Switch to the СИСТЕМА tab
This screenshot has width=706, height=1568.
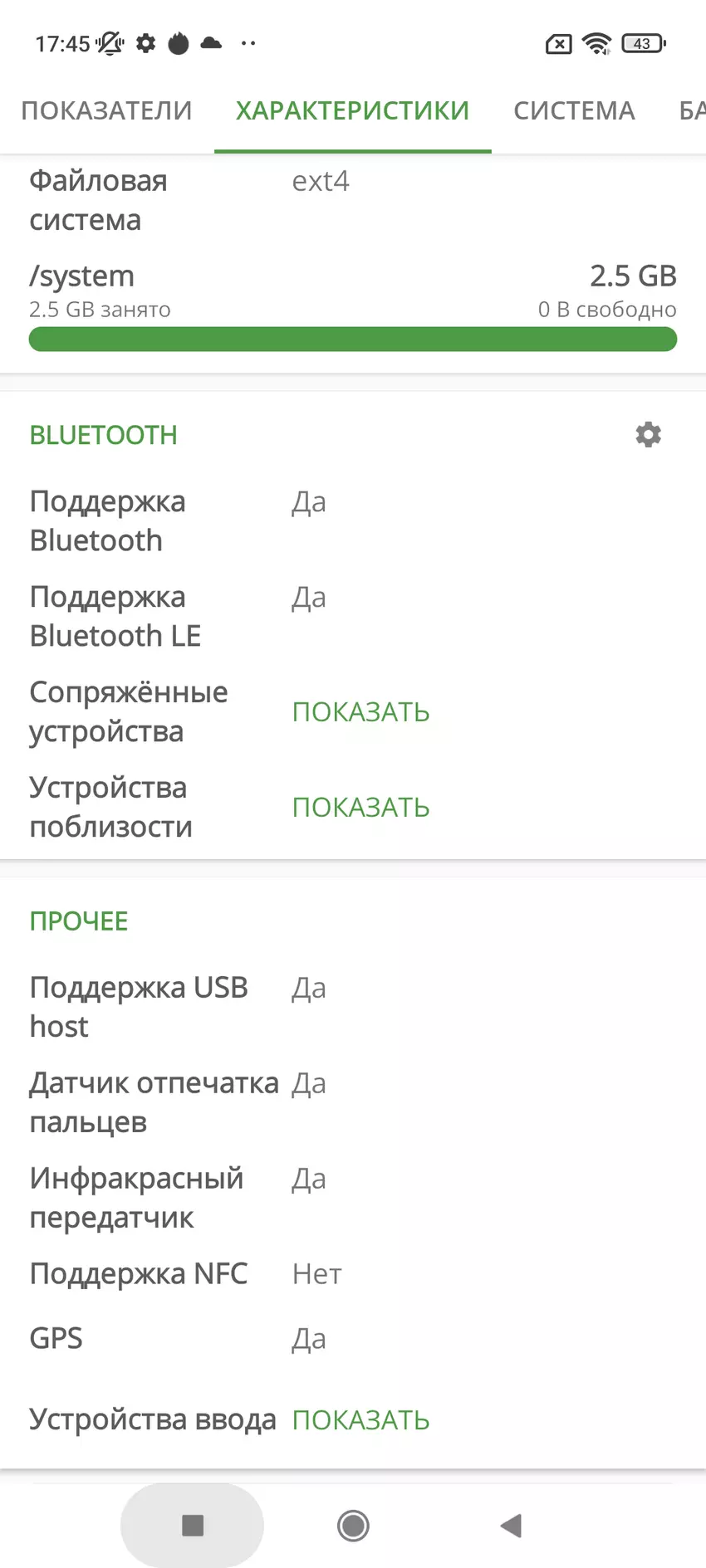pyautogui.click(x=574, y=110)
